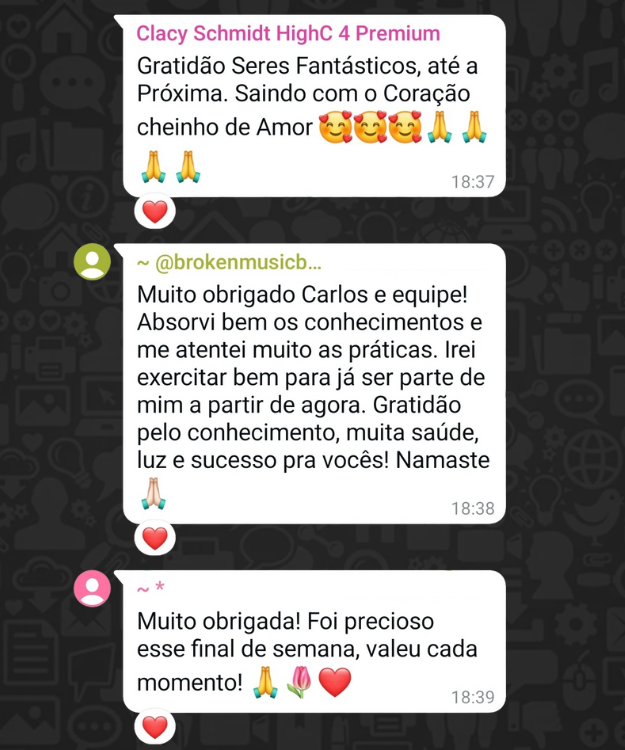View the heart reaction under the 18:39 message
Image resolution: width=625 pixels, height=750 pixels.
[155, 727]
